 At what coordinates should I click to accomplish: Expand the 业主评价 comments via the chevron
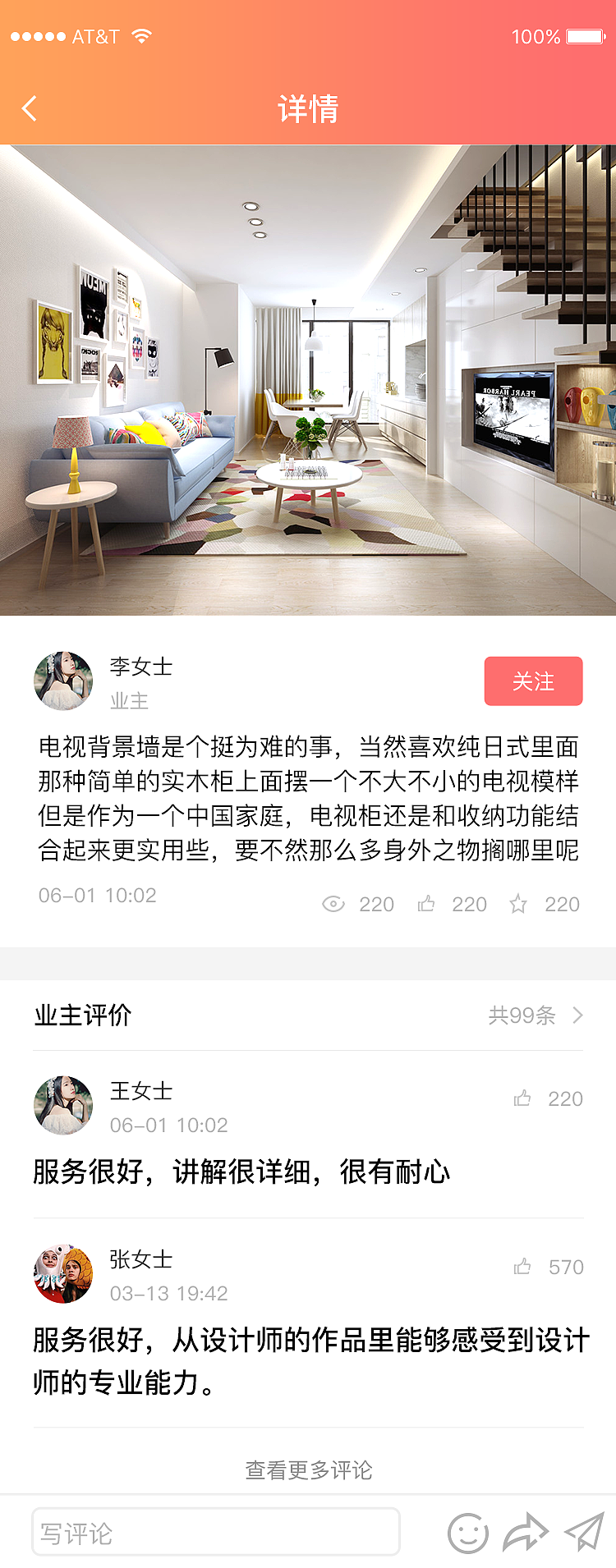(579, 1016)
